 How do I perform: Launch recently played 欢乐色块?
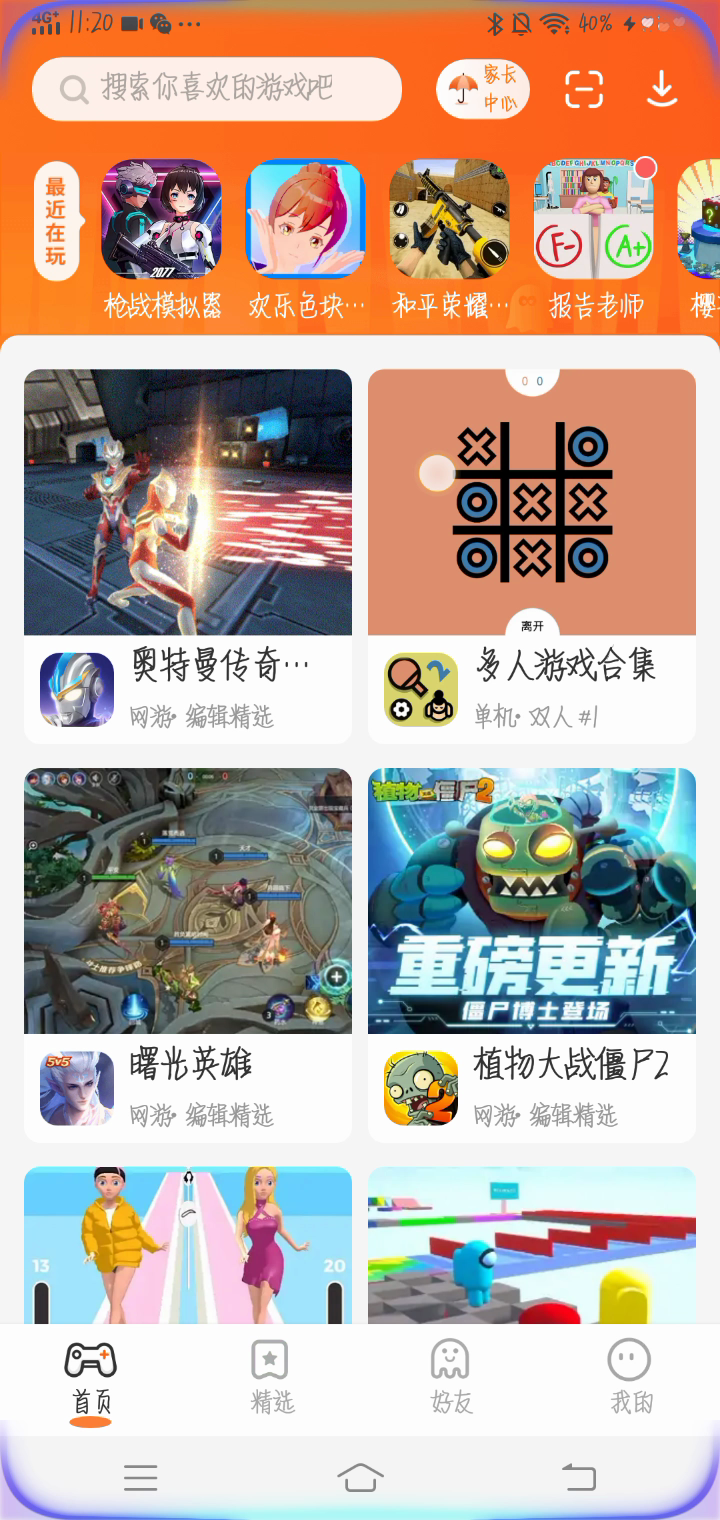click(x=305, y=220)
